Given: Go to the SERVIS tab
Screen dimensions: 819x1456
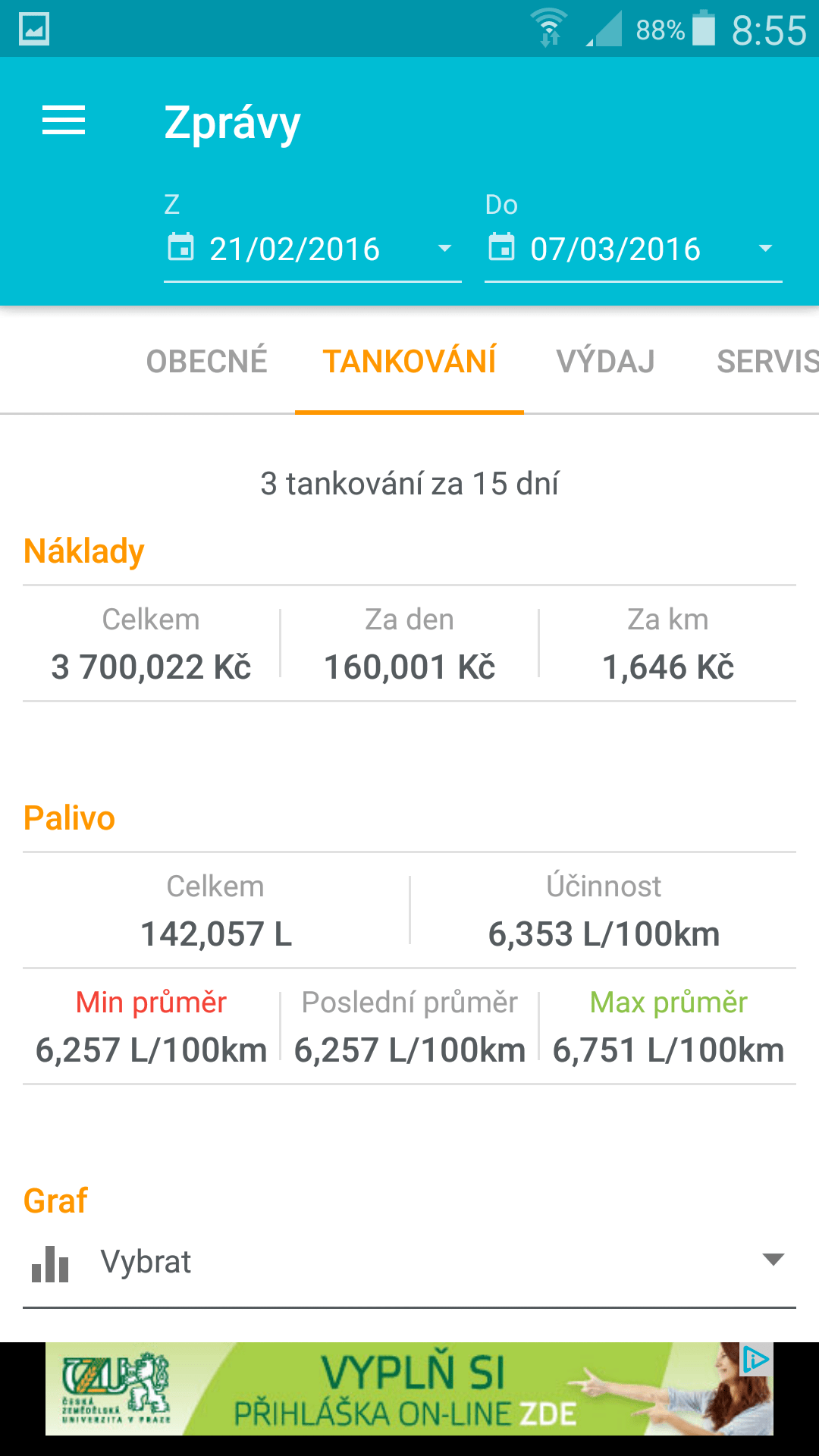Looking at the screenshot, I should (x=766, y=362).
